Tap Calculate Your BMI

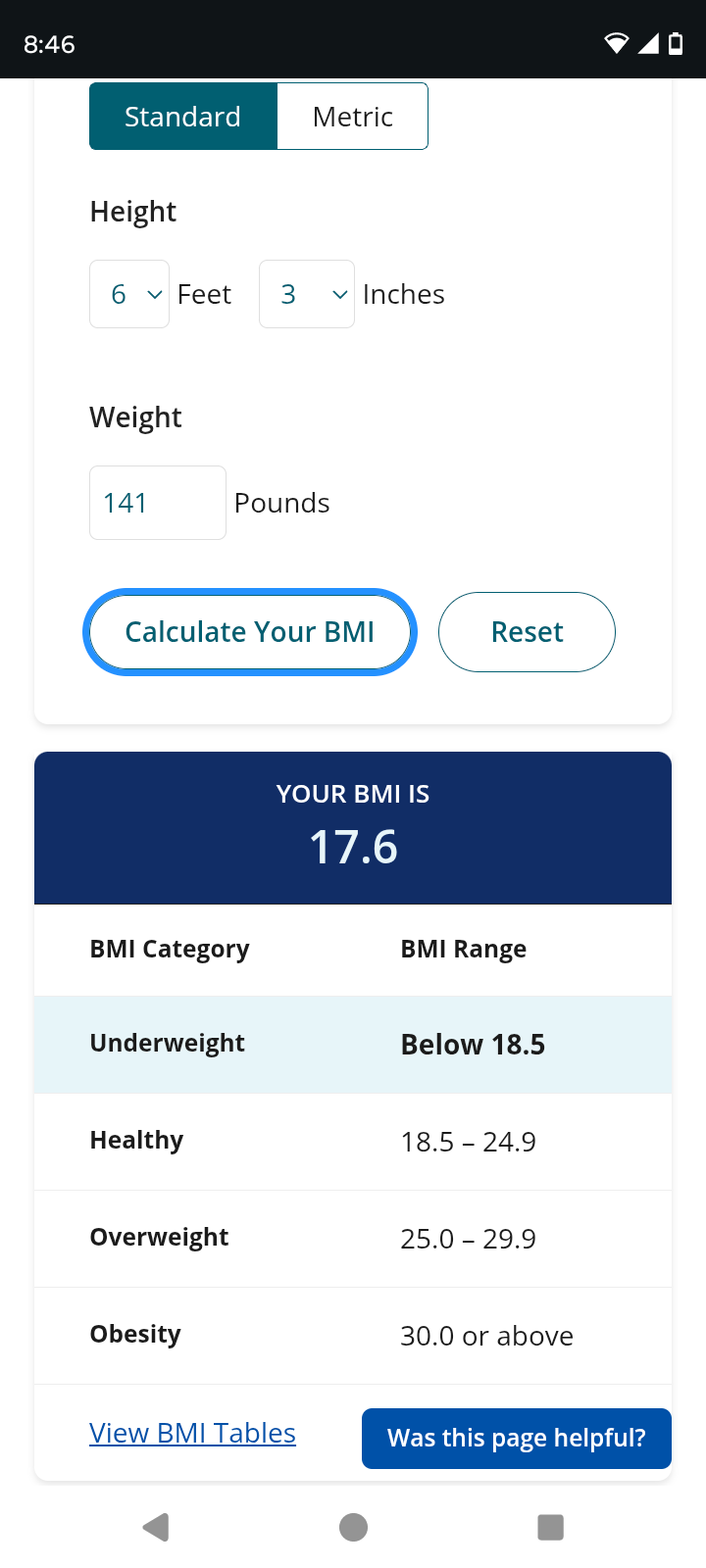250,632
